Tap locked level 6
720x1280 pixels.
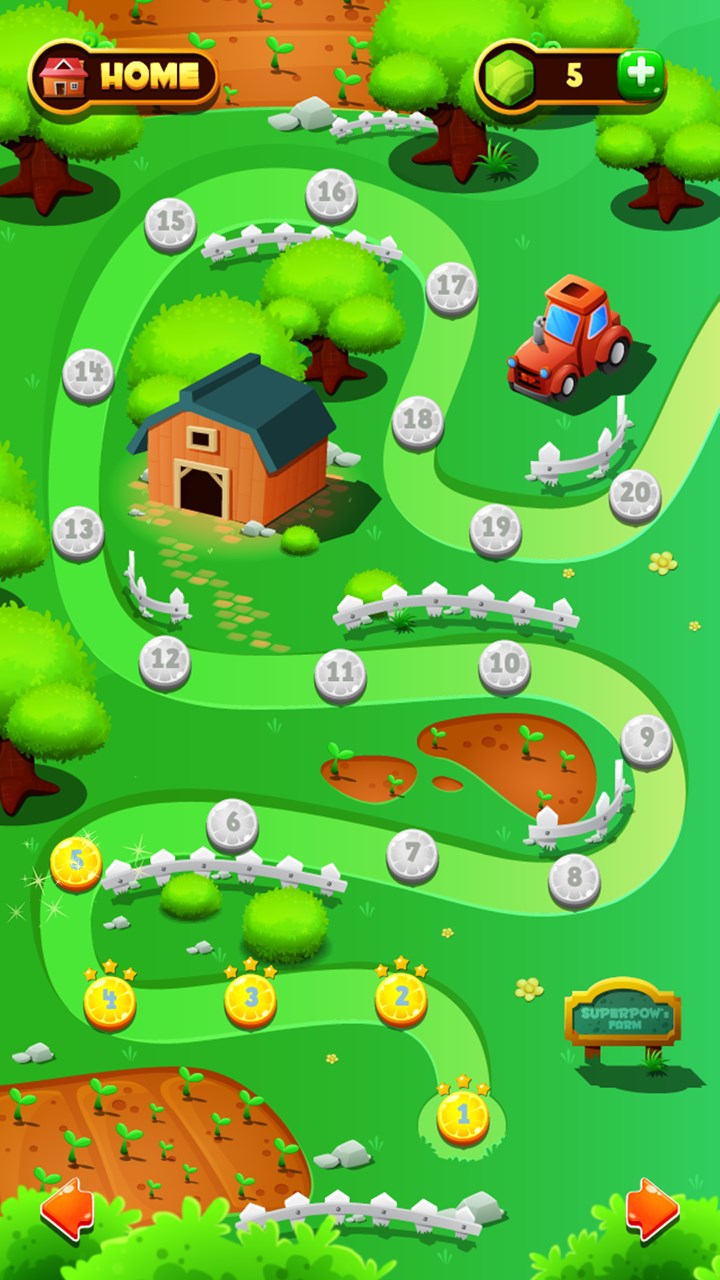[232, 825]
